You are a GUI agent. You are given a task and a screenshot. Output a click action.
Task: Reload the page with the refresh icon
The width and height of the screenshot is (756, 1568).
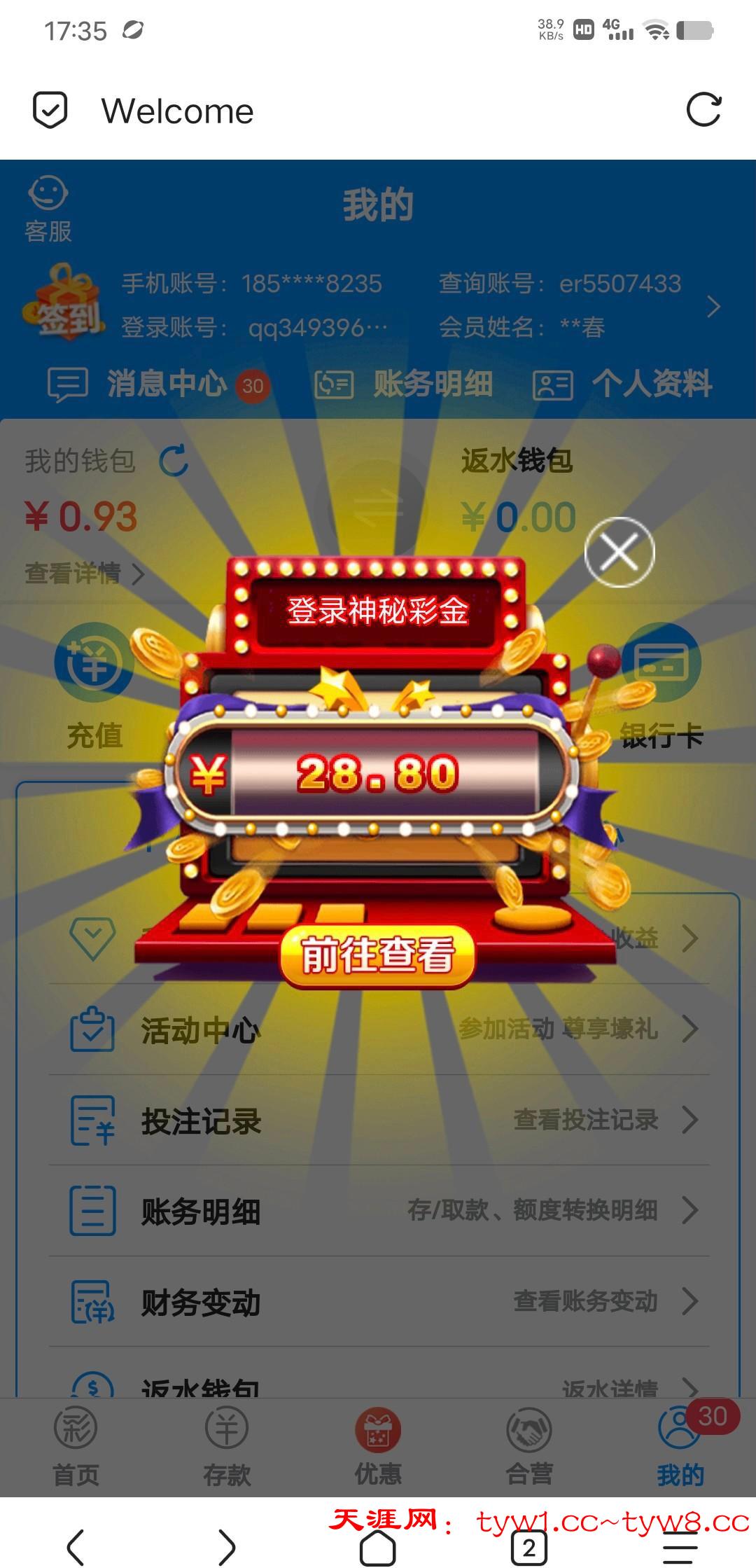point(703,111)
